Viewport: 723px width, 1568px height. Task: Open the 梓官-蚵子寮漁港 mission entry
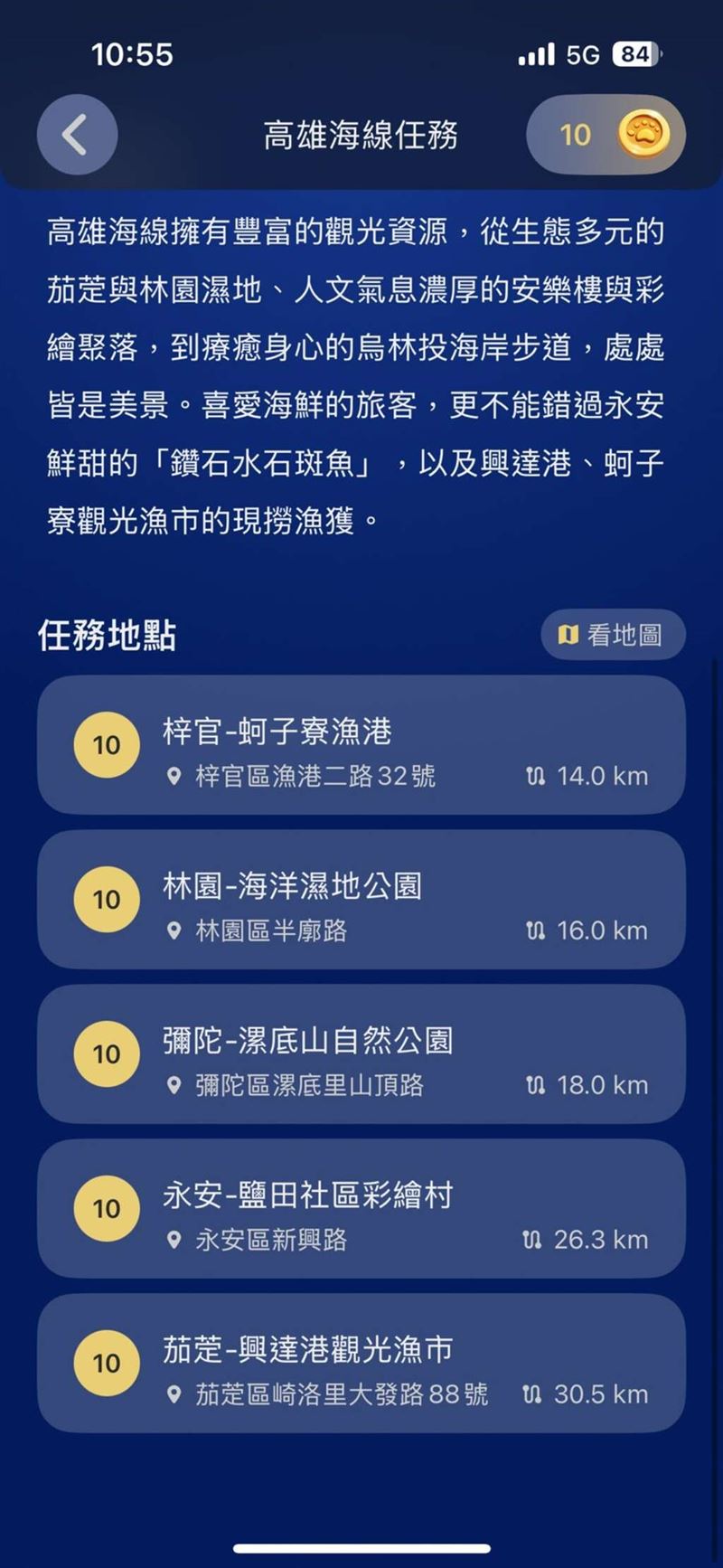pos(361,746)
